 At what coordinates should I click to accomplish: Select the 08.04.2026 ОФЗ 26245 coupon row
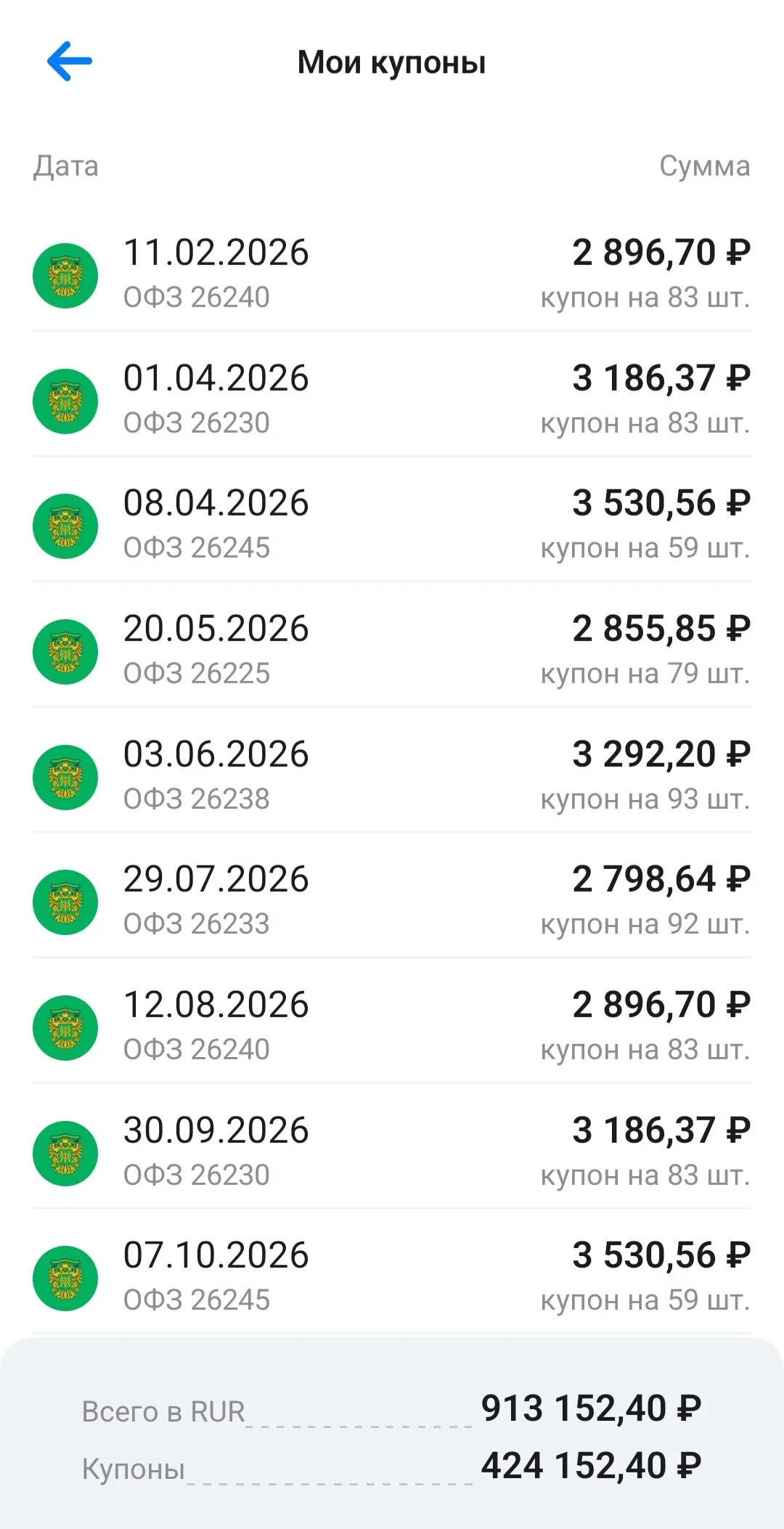pos(392,525)
